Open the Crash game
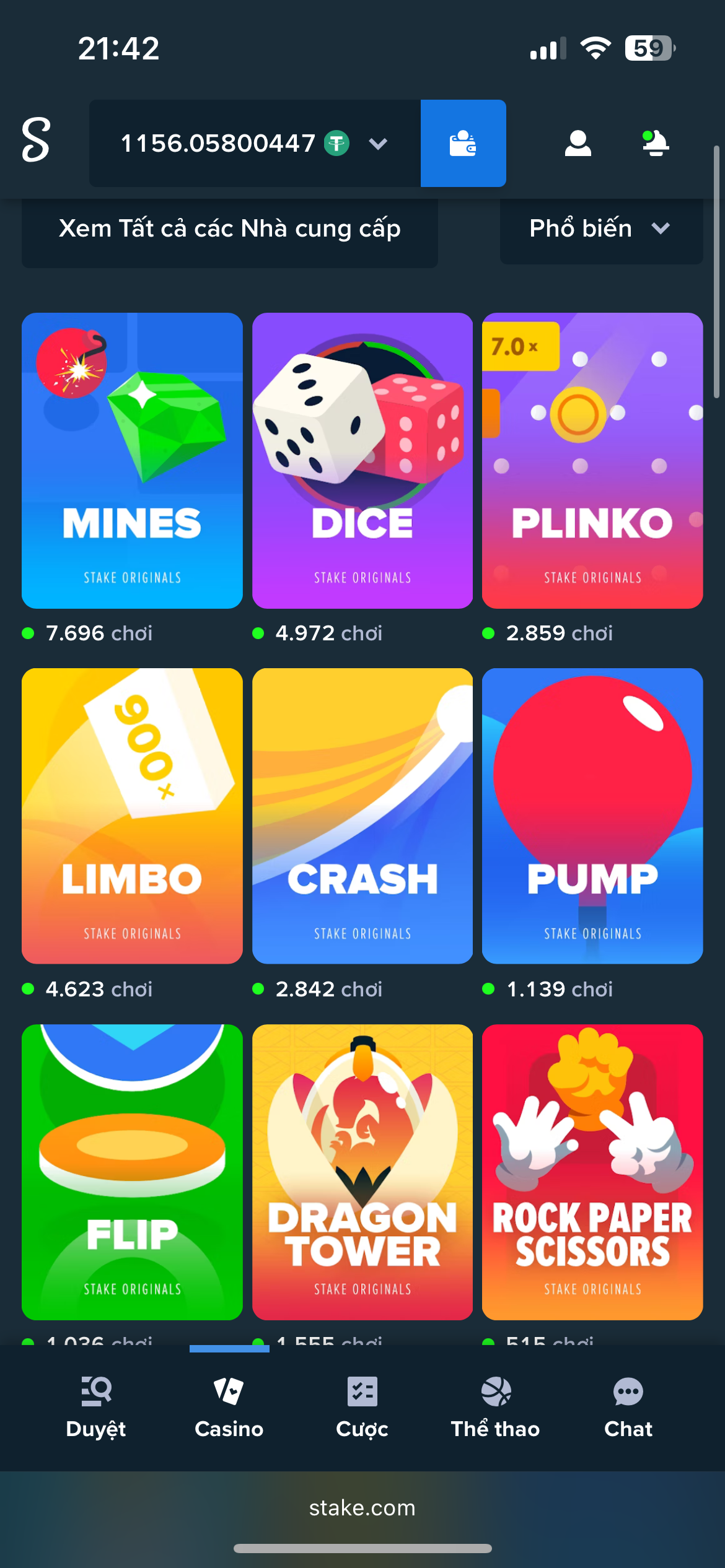The width and height of the screenshot is (725, 1568). pos(362,816)
